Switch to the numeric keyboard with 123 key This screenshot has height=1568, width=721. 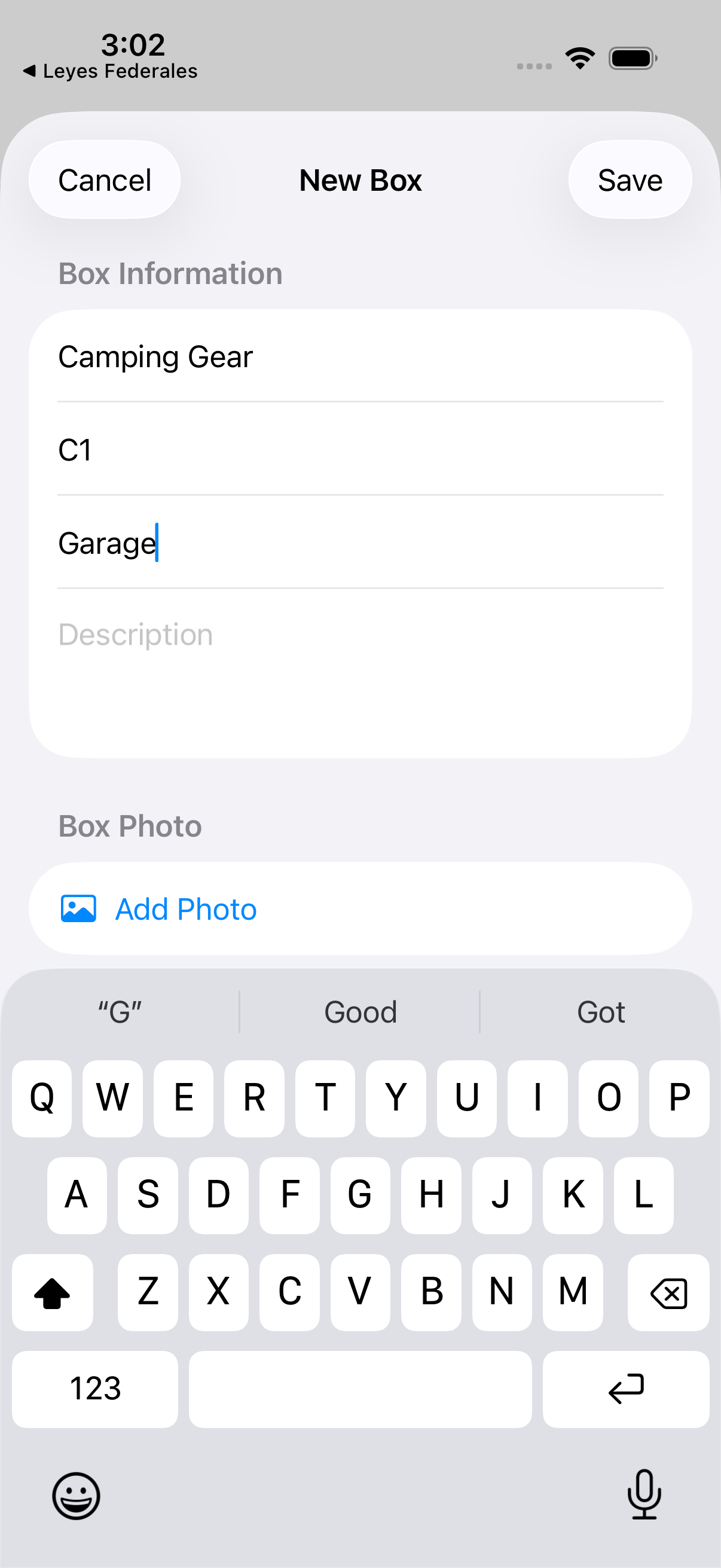point(94,1390)
